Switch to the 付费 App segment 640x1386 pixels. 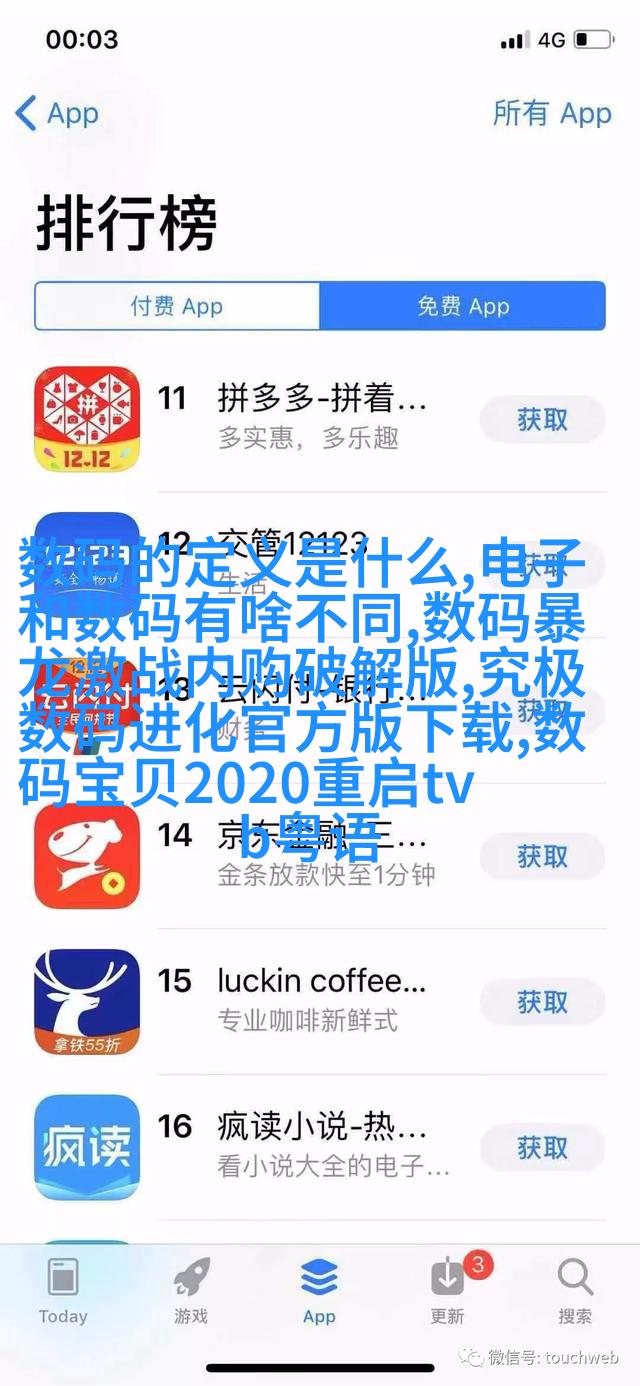click(x=177, y=306)
